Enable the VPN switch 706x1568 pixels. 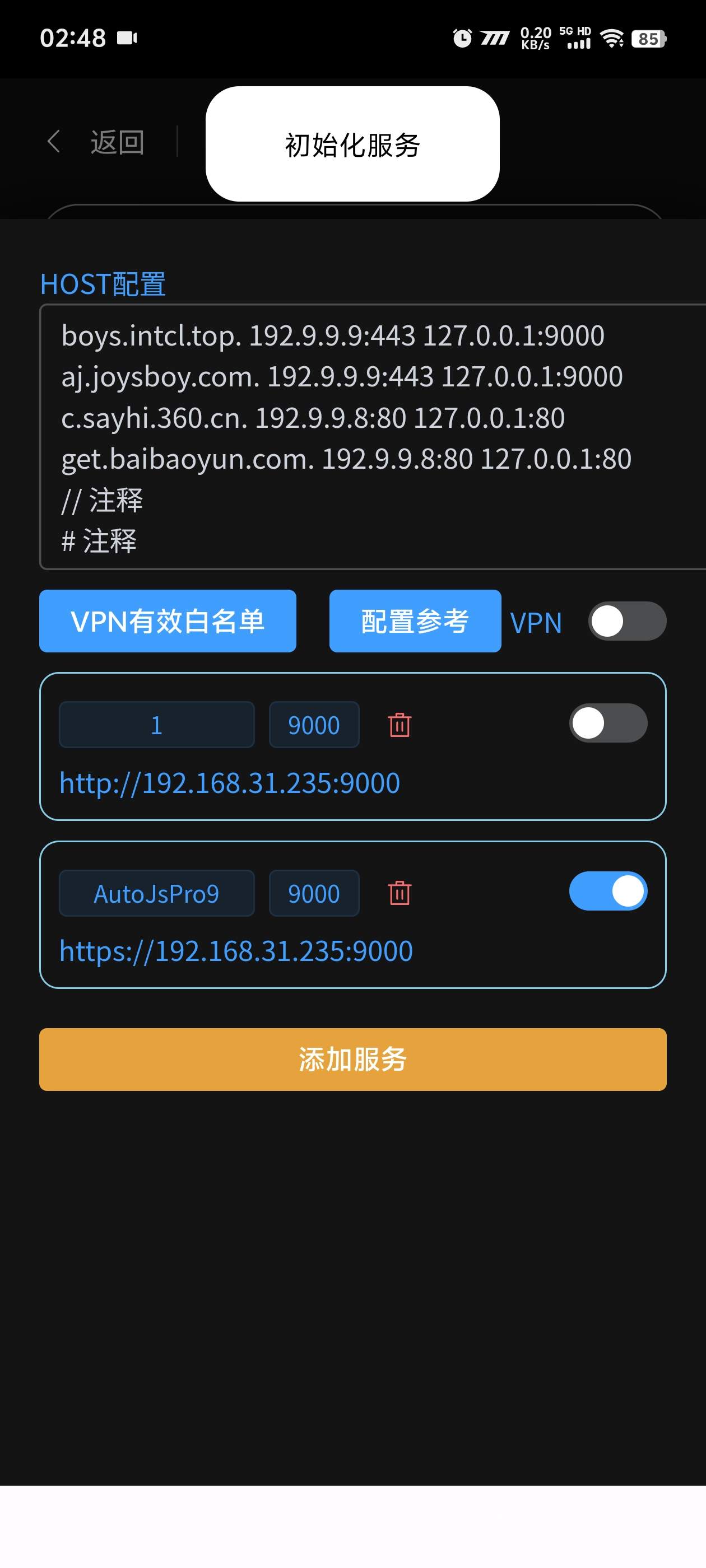click(x=627, y=622)
